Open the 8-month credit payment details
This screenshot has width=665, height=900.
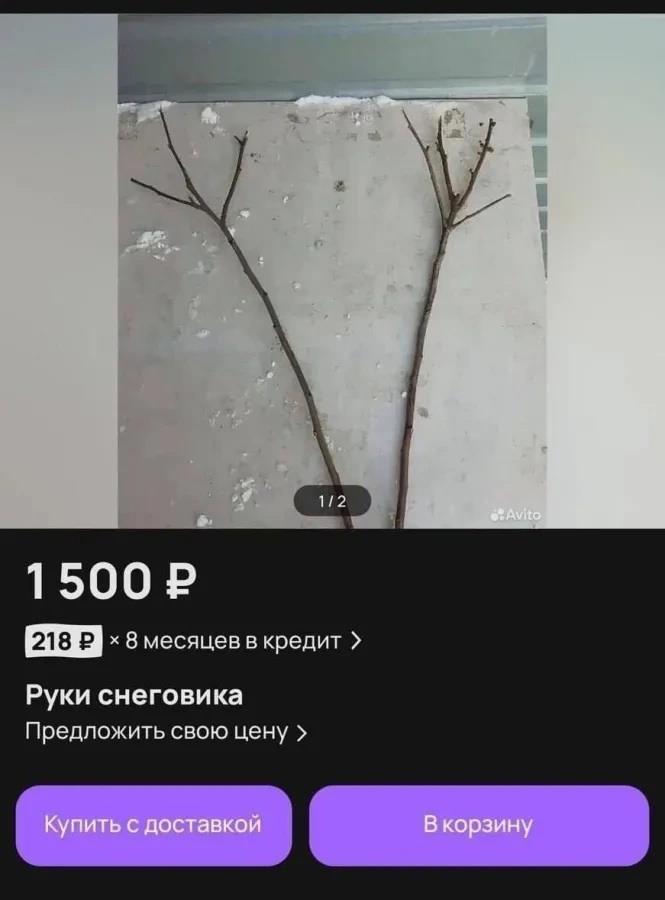[195, 641]
